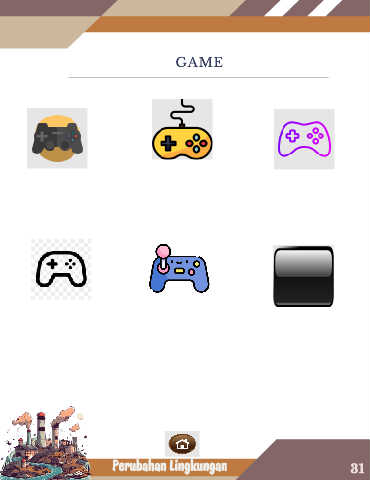
Task: Start the blue joystick controller game
Action: [179, 269]
